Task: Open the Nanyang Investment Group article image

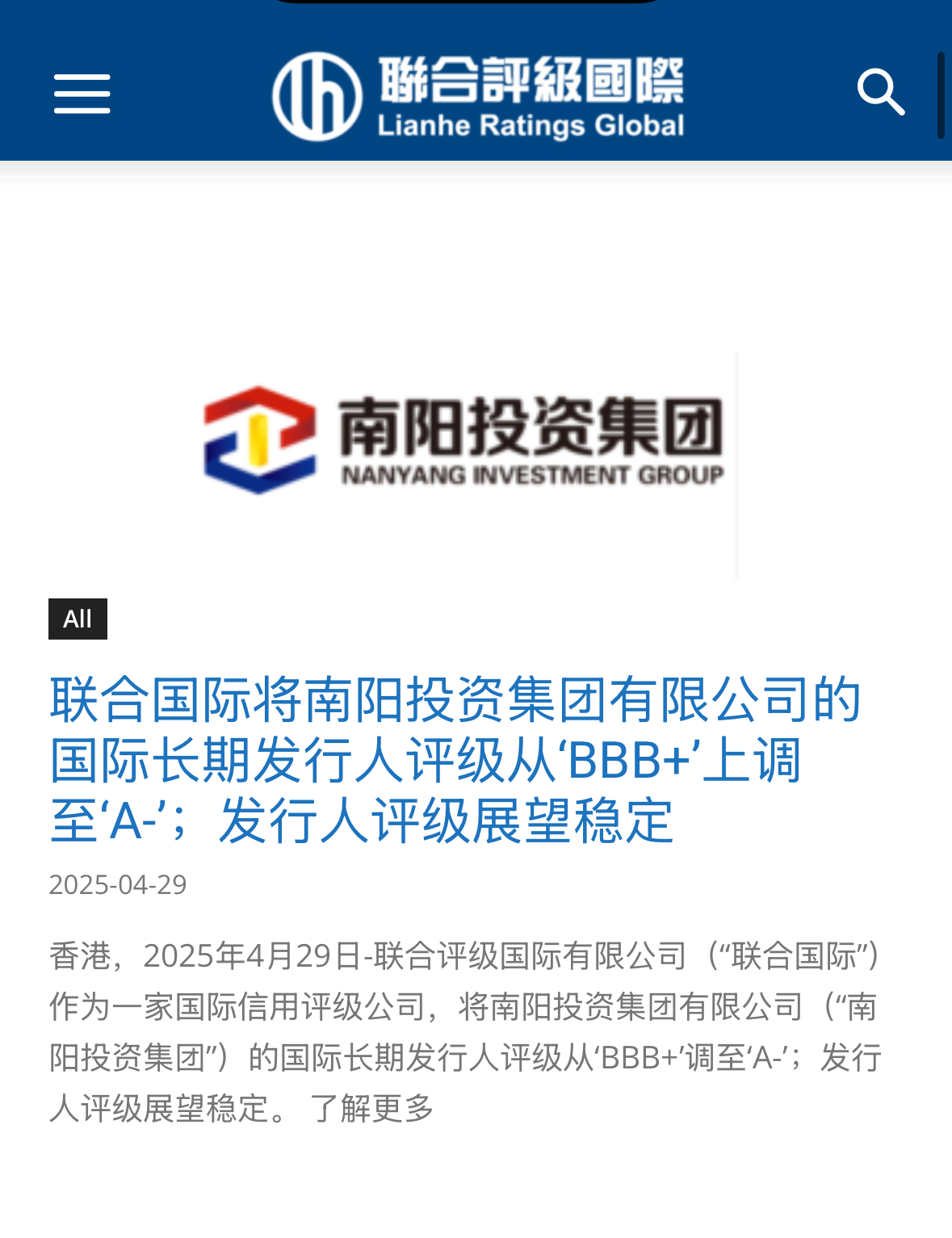Action: point(464,442)
